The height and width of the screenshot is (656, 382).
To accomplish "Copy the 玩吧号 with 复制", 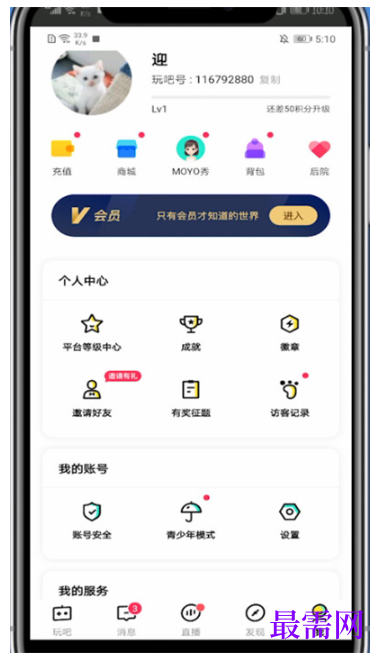I will pyautogui.click(x=270, y=79).
